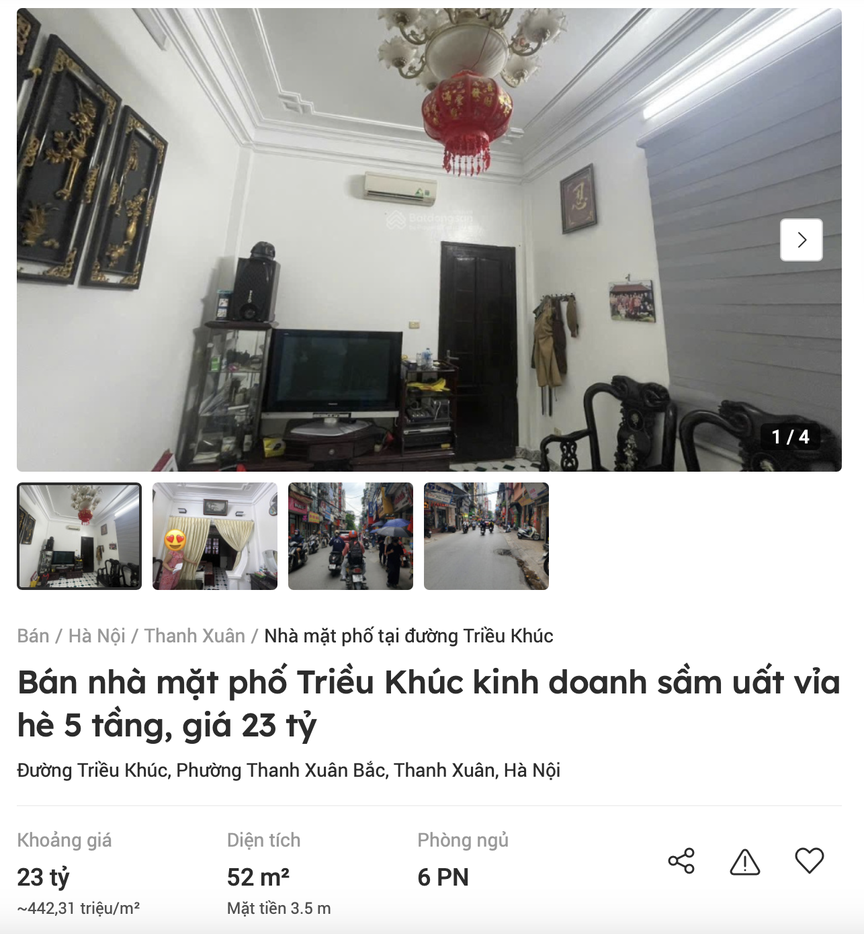Open the thumbnail with the heart-eyes emoji
This screenshot has height=934, width=864.
pyautogui.click(x=214, y=536)
